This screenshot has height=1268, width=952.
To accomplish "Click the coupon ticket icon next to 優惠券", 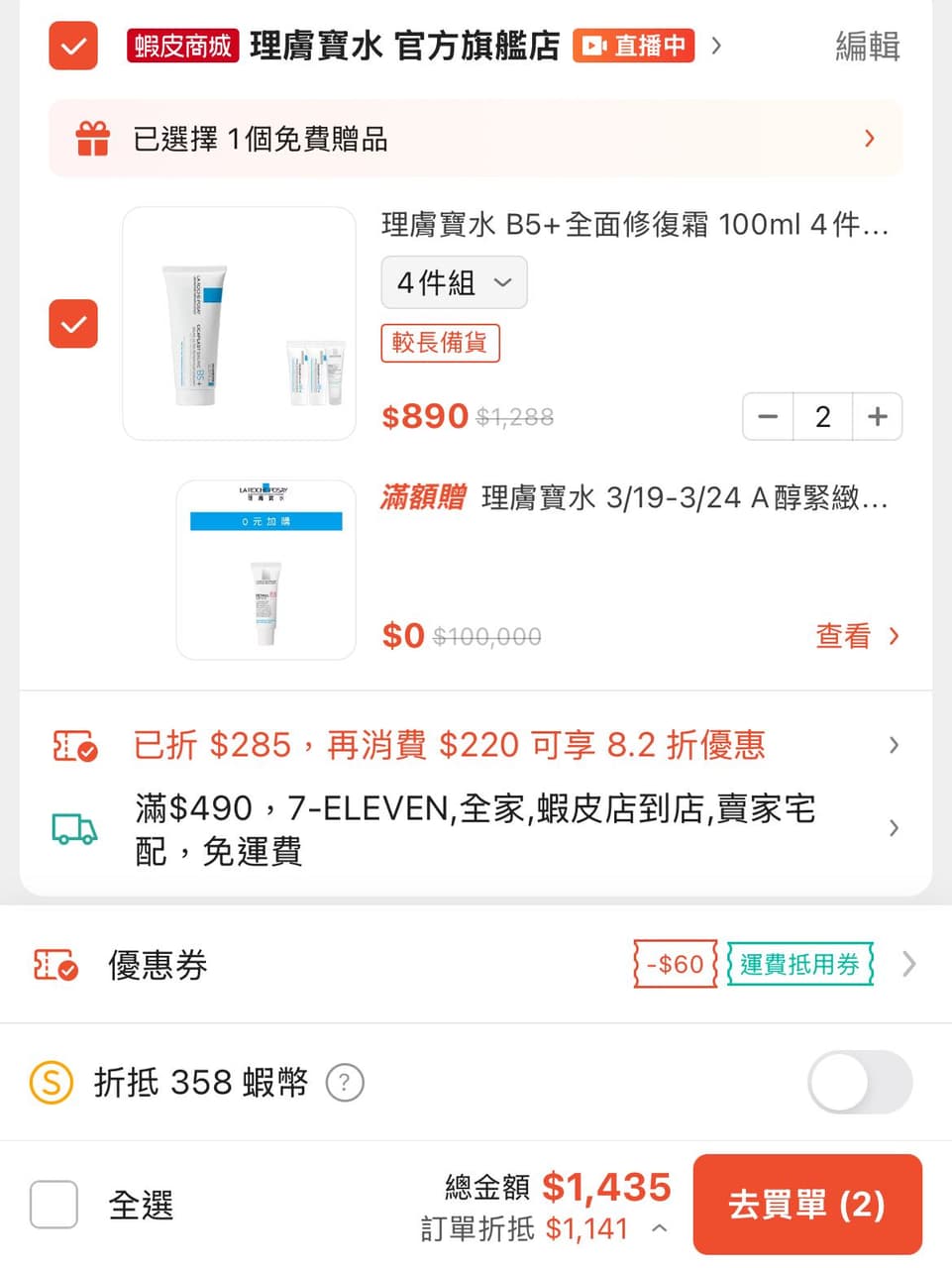I will (53, 964).
